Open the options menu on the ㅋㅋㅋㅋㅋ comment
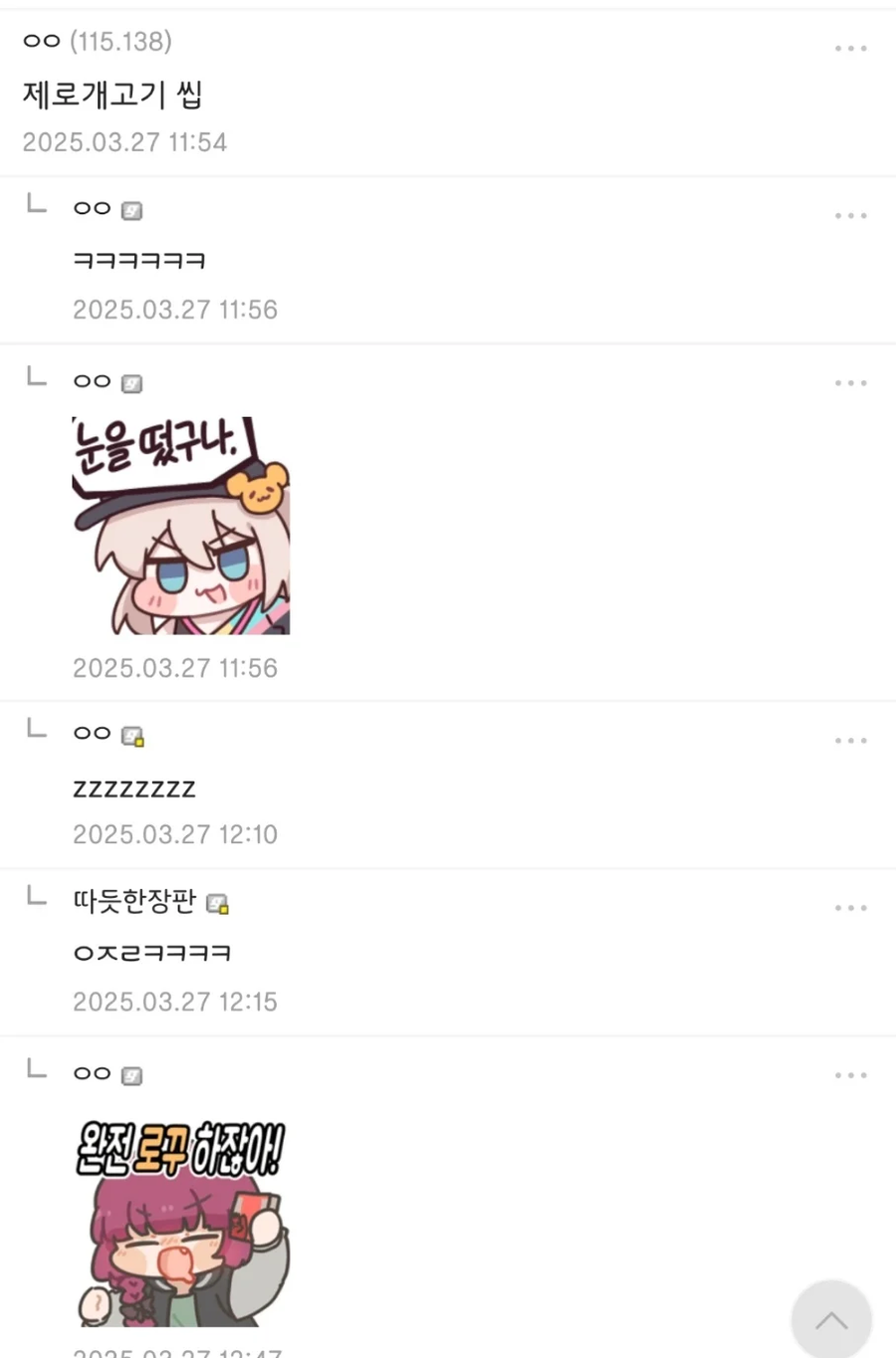Screen dimensions: 896x1358 [x=851, y=214]
